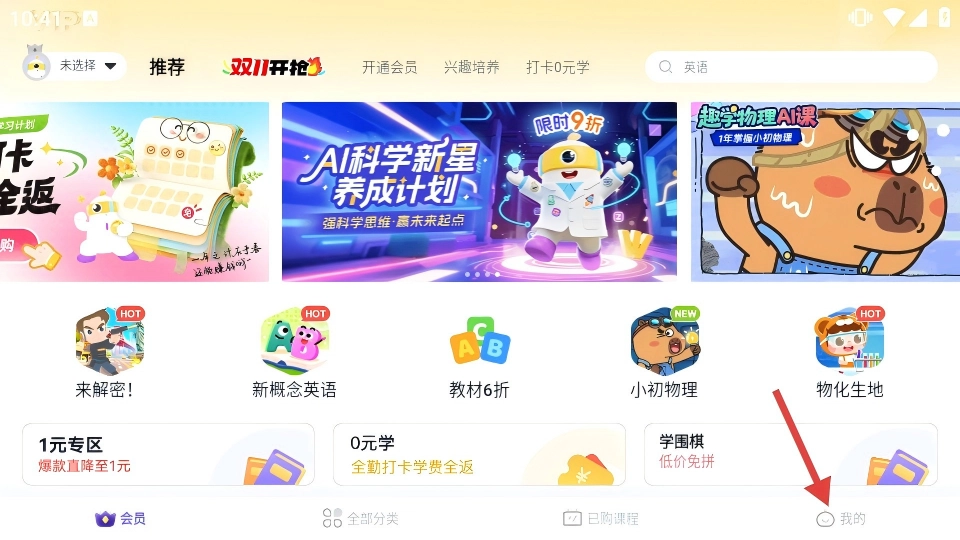Open the 学围棋 card
This screenshot has width=960, height=540.
click(790, 454)
